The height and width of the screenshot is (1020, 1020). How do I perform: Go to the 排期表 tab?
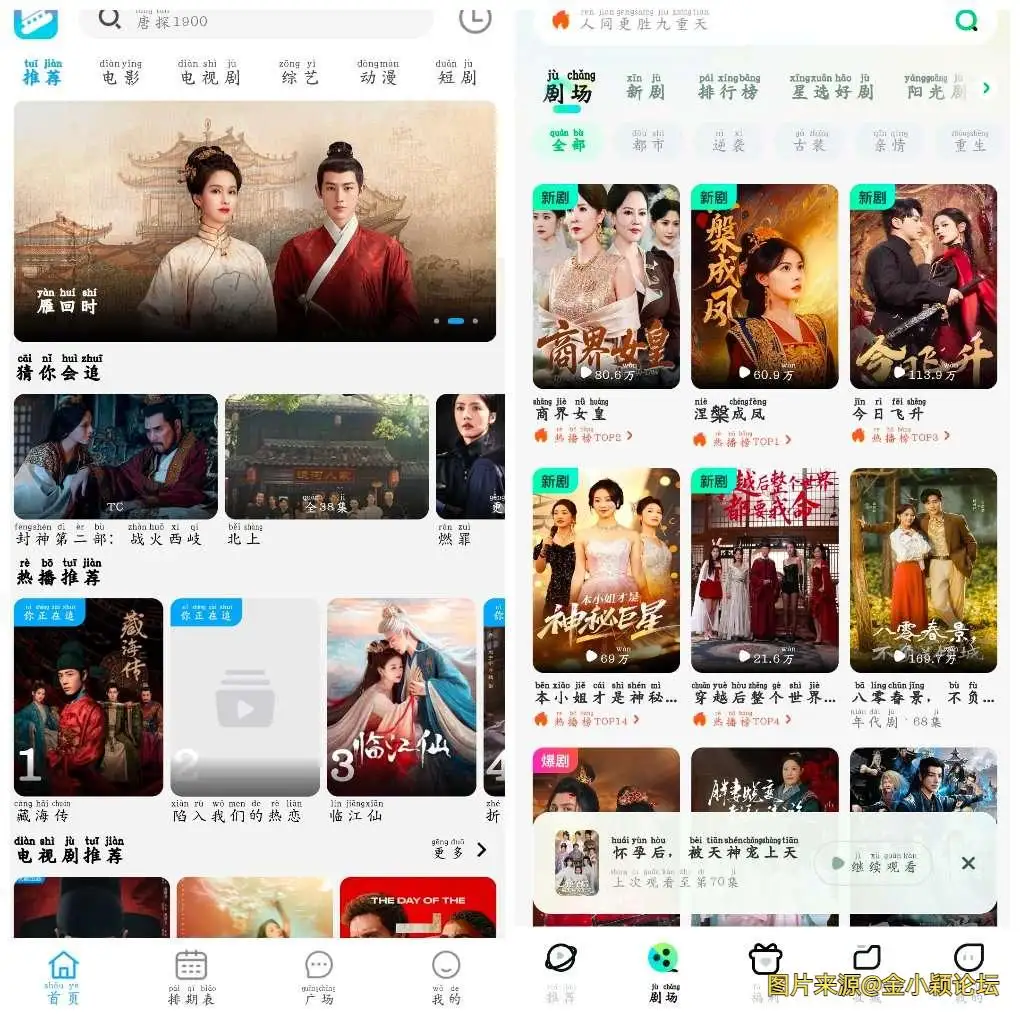coord(191,977)
